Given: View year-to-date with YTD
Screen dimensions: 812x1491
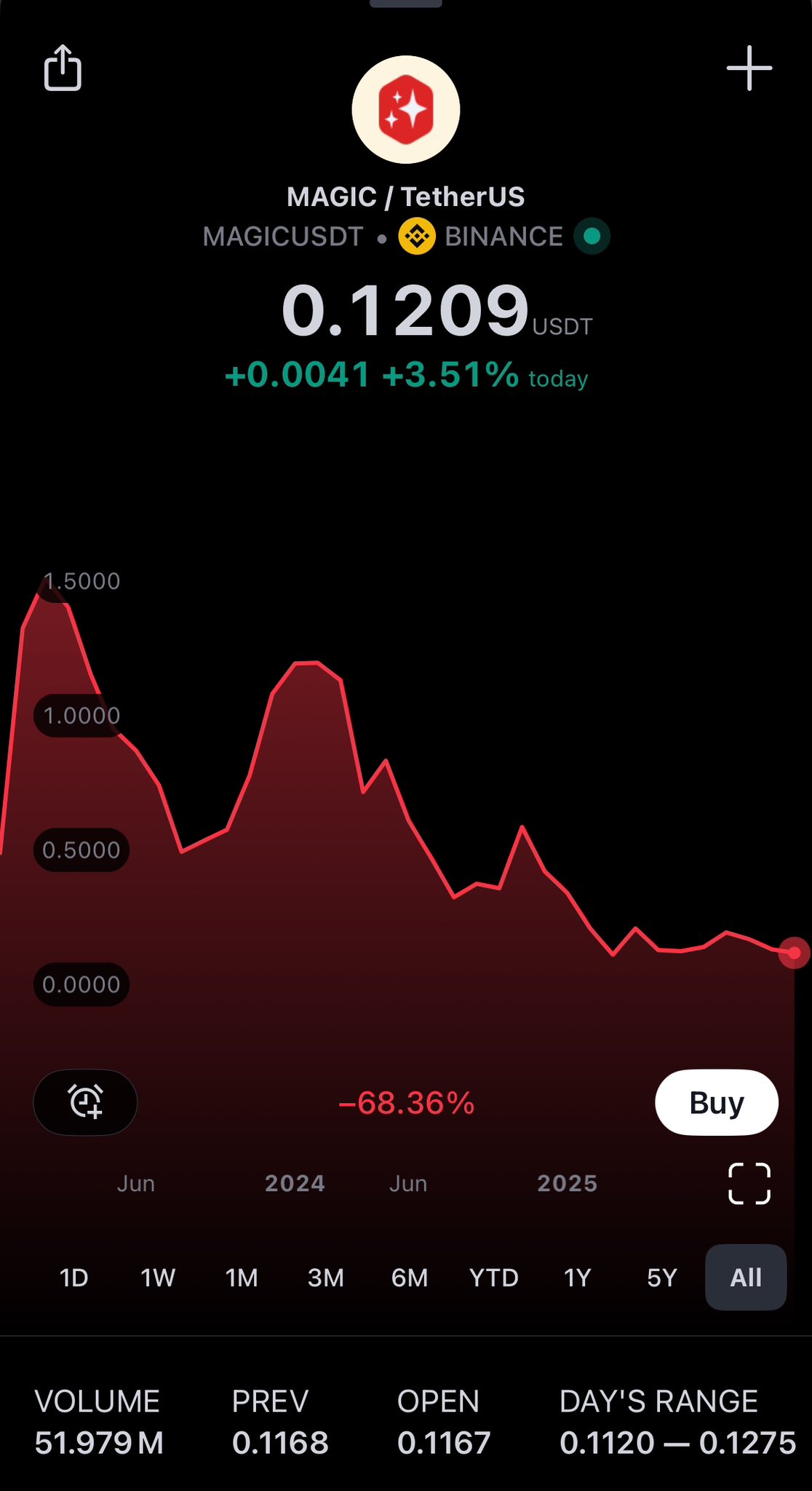Looking at the screenshot, I should (494, 1278).
